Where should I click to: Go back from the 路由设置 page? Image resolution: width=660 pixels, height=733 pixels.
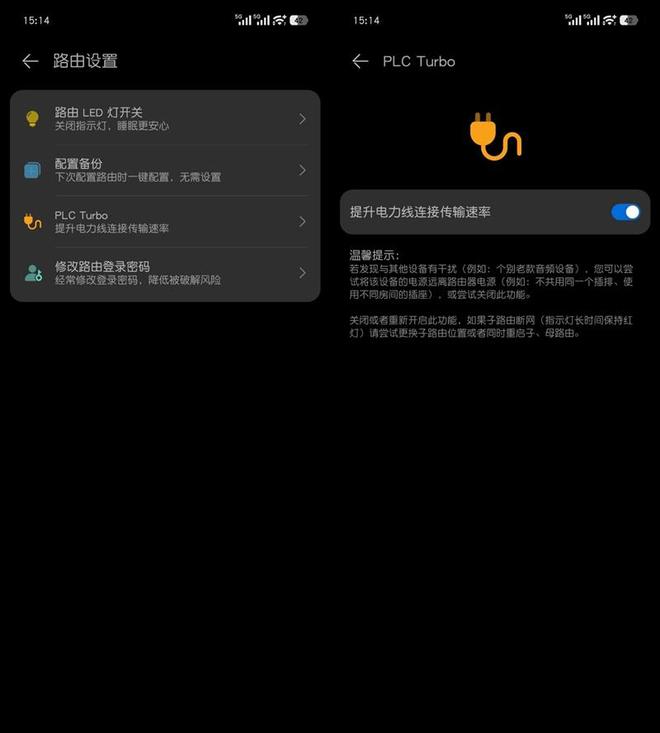click(30, 62)
